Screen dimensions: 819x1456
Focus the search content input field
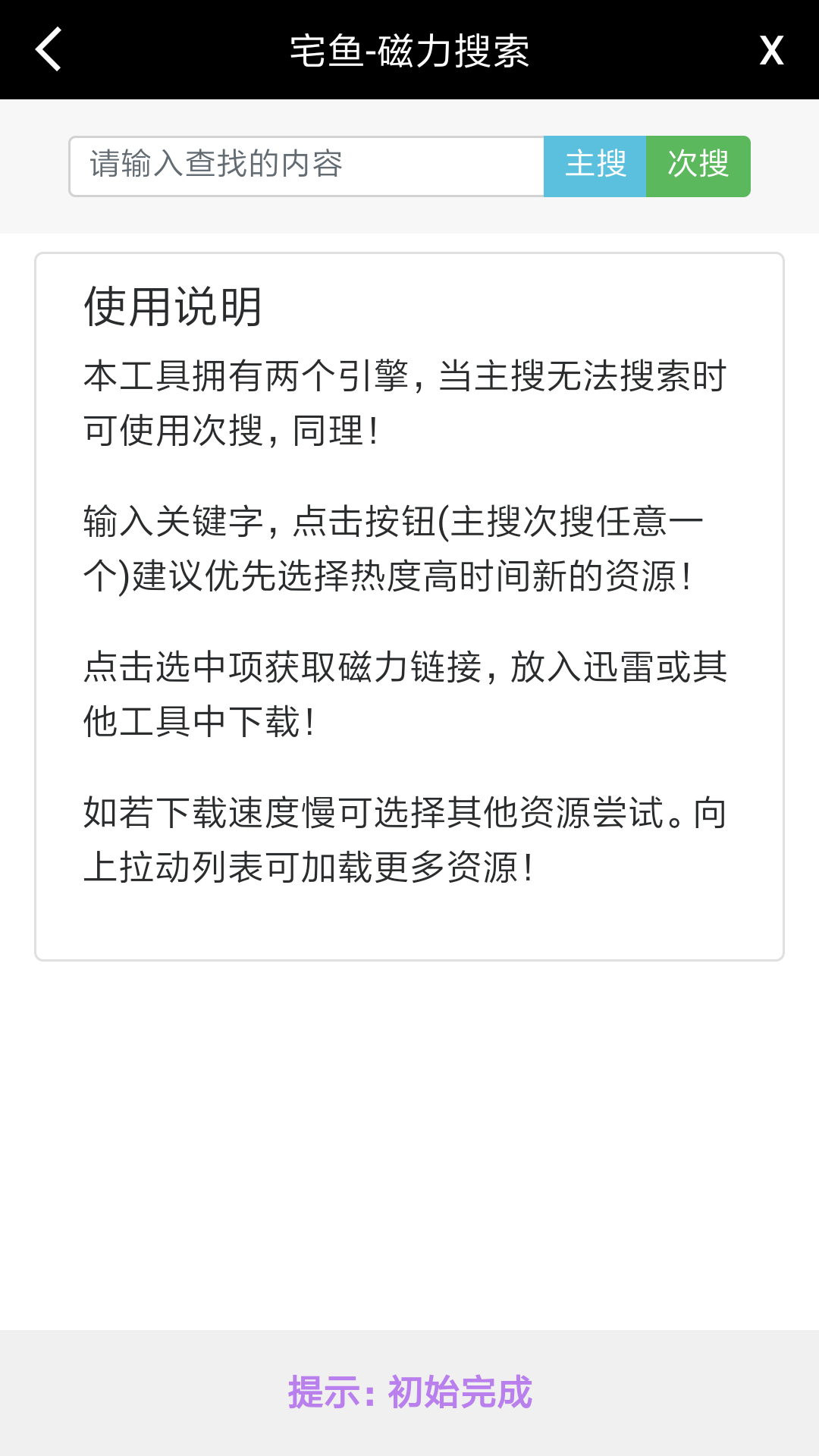pos(306,166)
